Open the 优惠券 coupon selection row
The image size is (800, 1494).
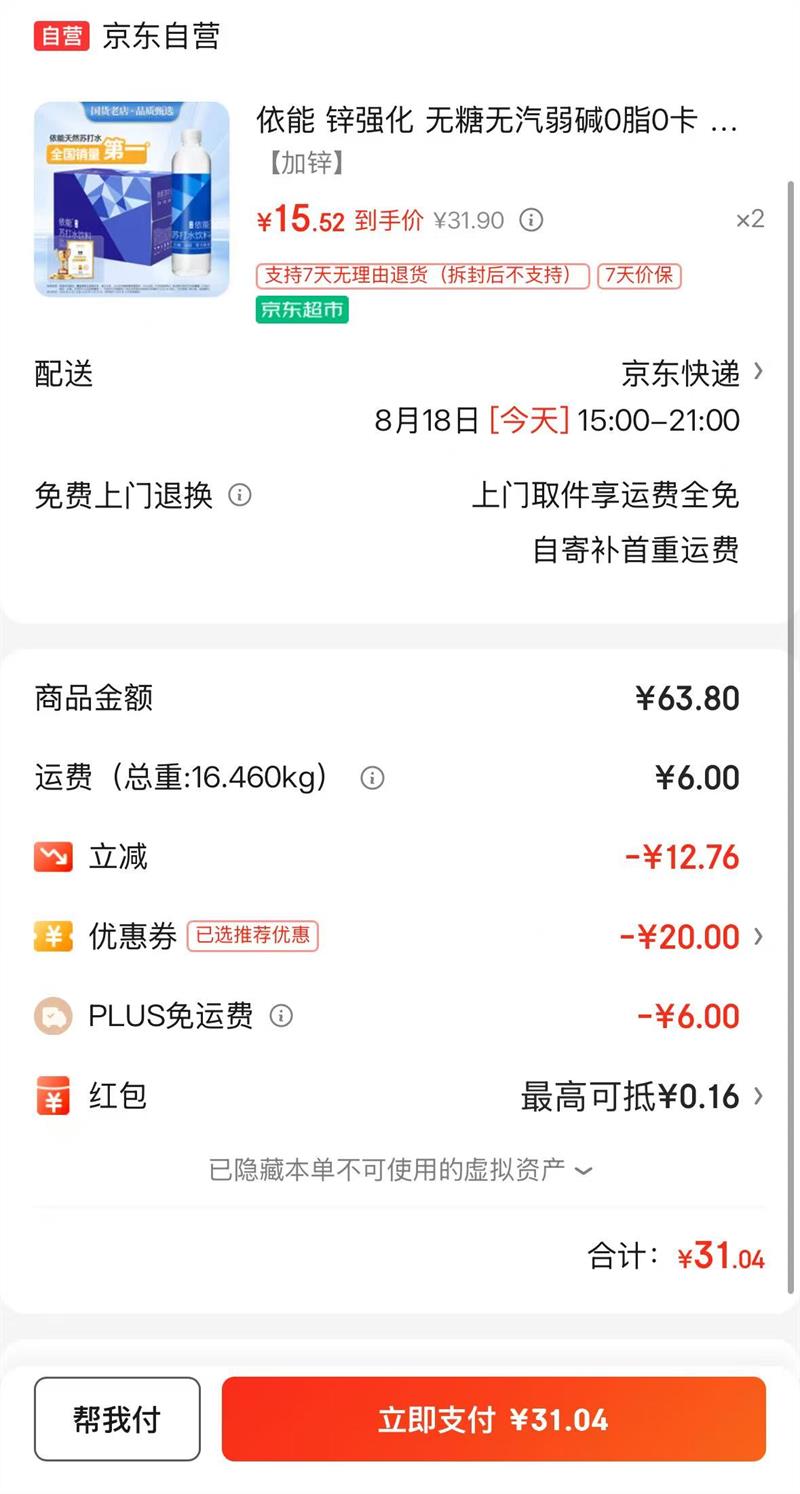(690, 937)
